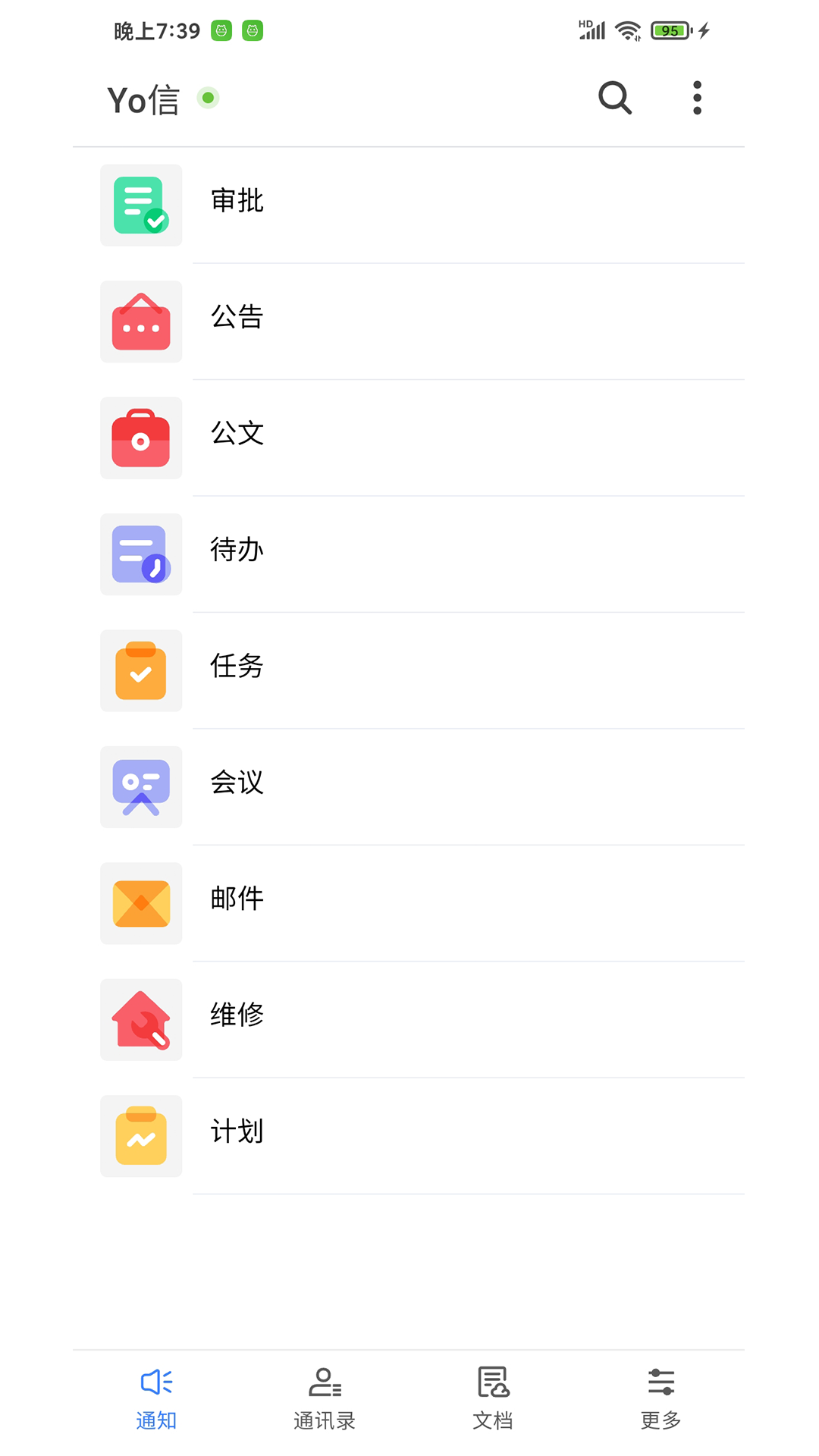Go to the 文档 documents tab
This screenshot has width=819, height=1456.
(x=493, y=1399)
